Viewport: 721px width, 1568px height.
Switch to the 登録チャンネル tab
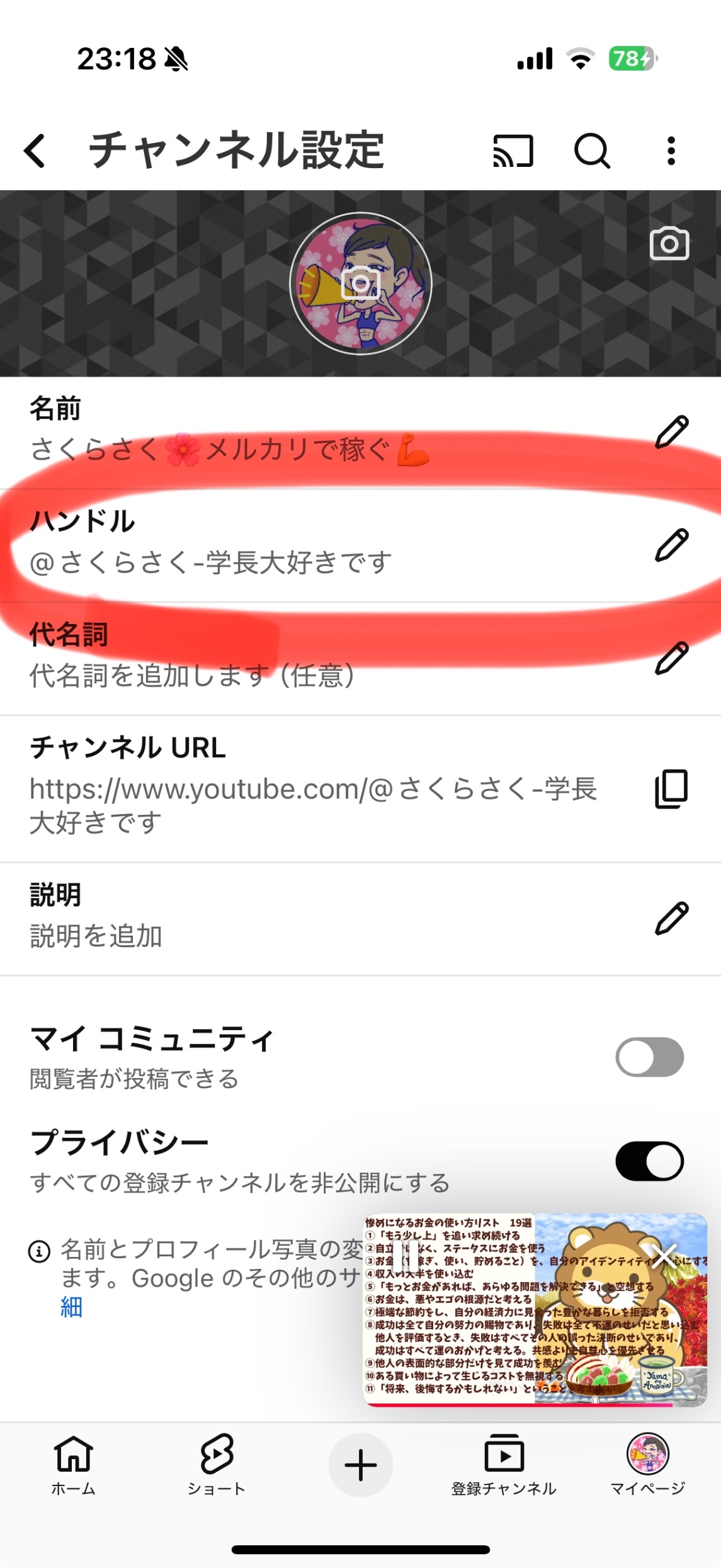click(504, 1465)
